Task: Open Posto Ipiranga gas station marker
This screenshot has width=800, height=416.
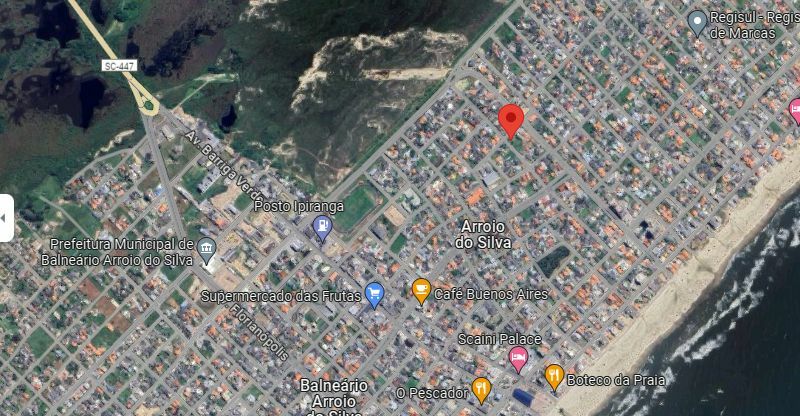Action: (x=322, y=227)
